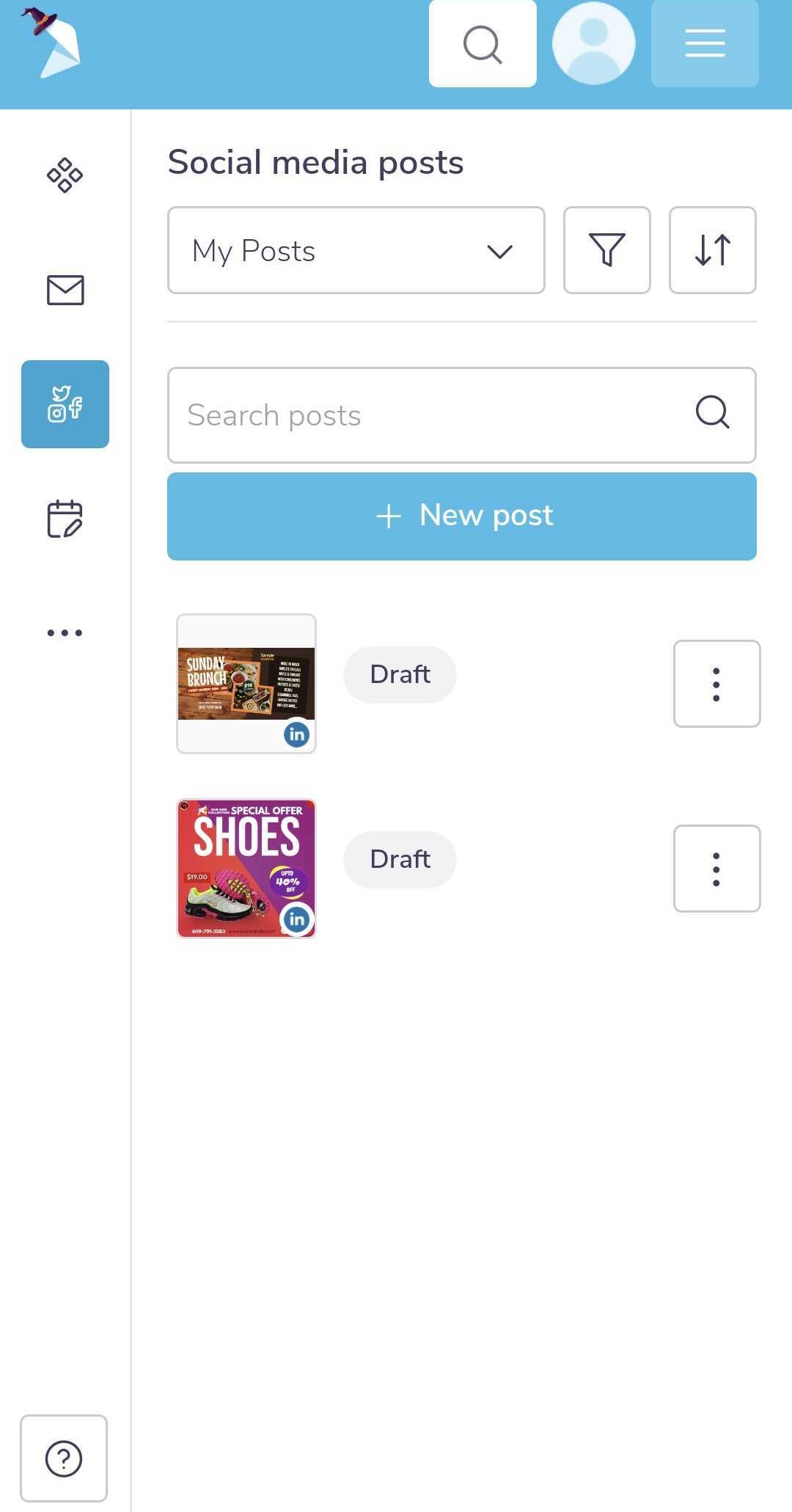Screen dimensions: 792x1512
Task: Open the help question mark button
Action: tap(64, 1458)
